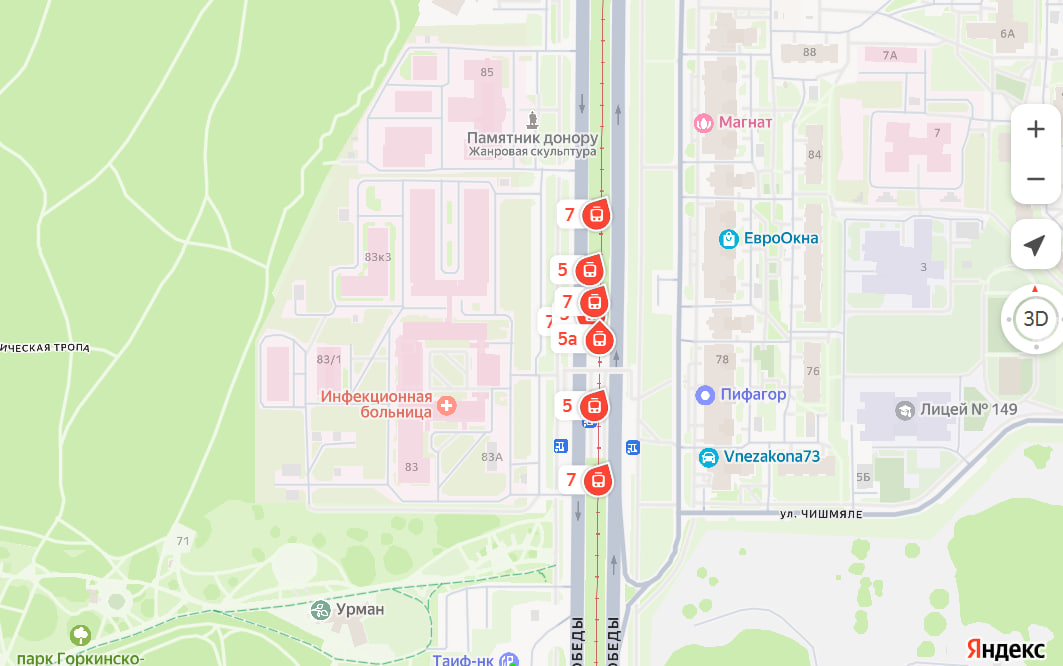
Task: Open the Таиф-нк parking marker
Action: point(510,660)
